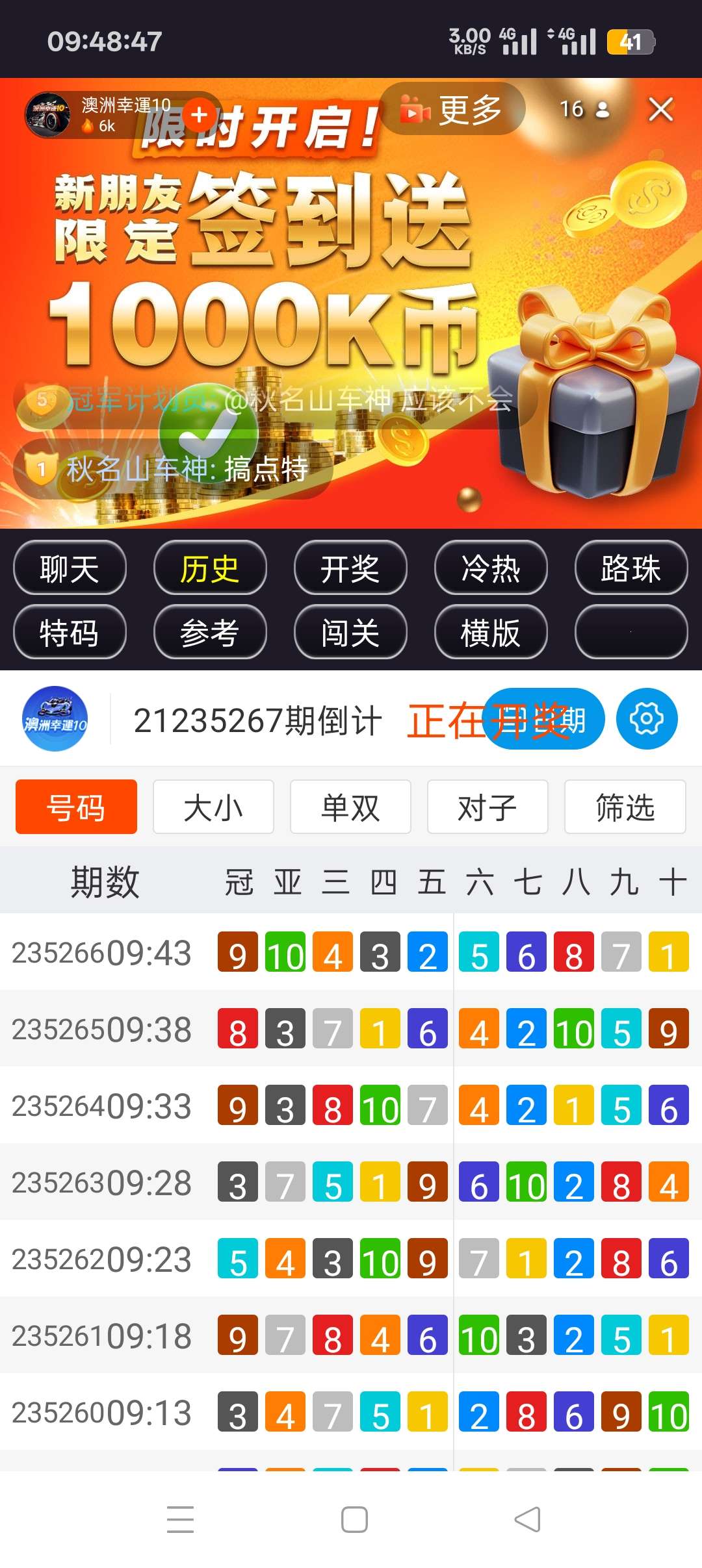Open the settings gear icon
Screen dimensions: 702x1568
click(x=646, y=719)
